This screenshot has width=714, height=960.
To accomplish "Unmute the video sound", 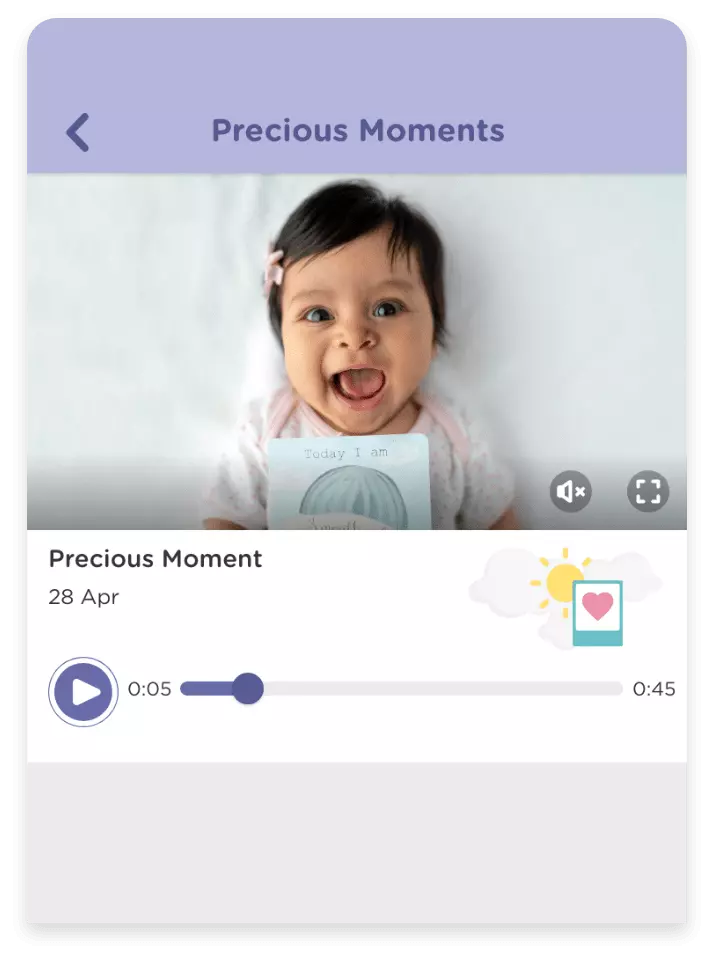I will [571, 491].
